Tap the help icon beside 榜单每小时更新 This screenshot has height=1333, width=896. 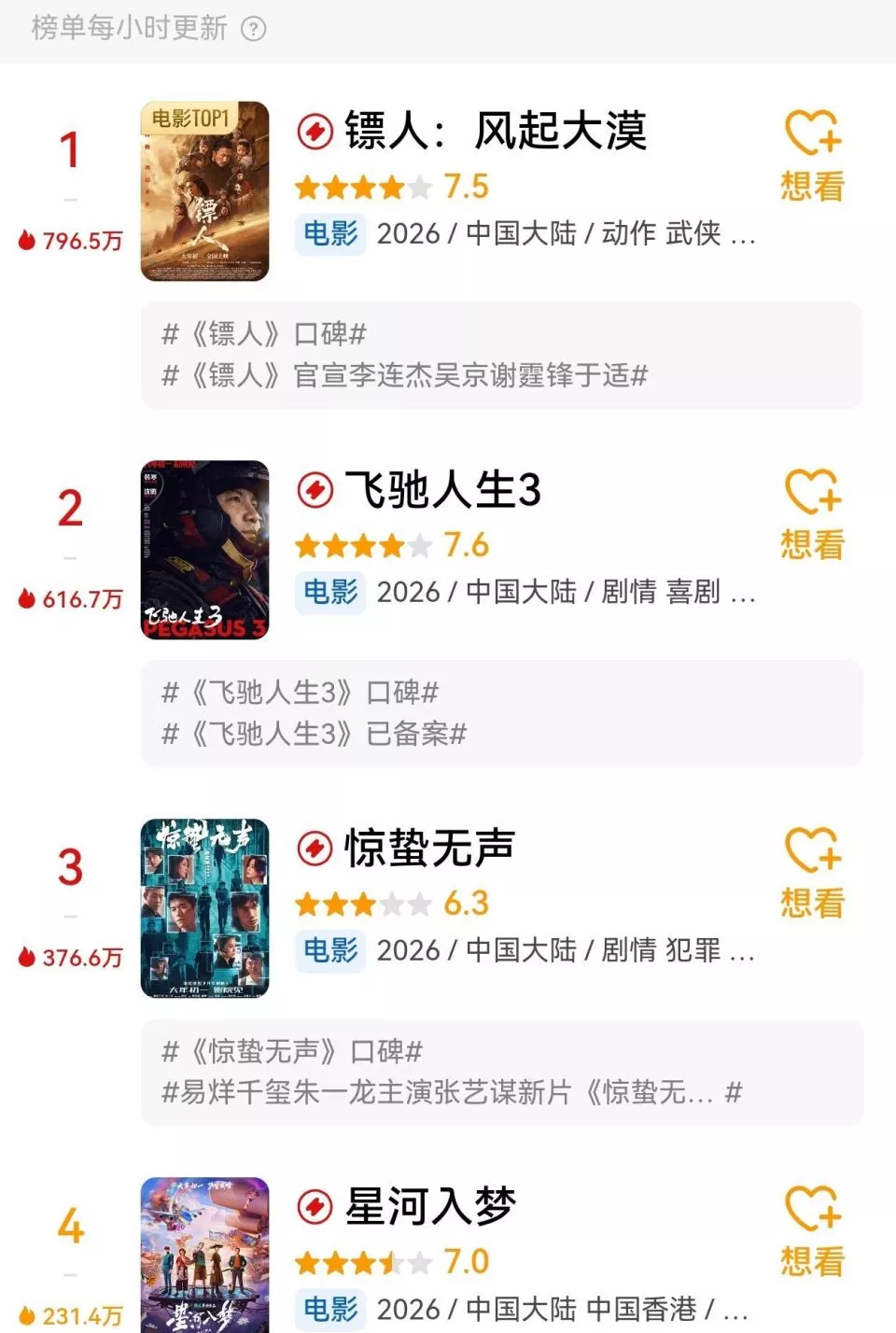point(254,29)
